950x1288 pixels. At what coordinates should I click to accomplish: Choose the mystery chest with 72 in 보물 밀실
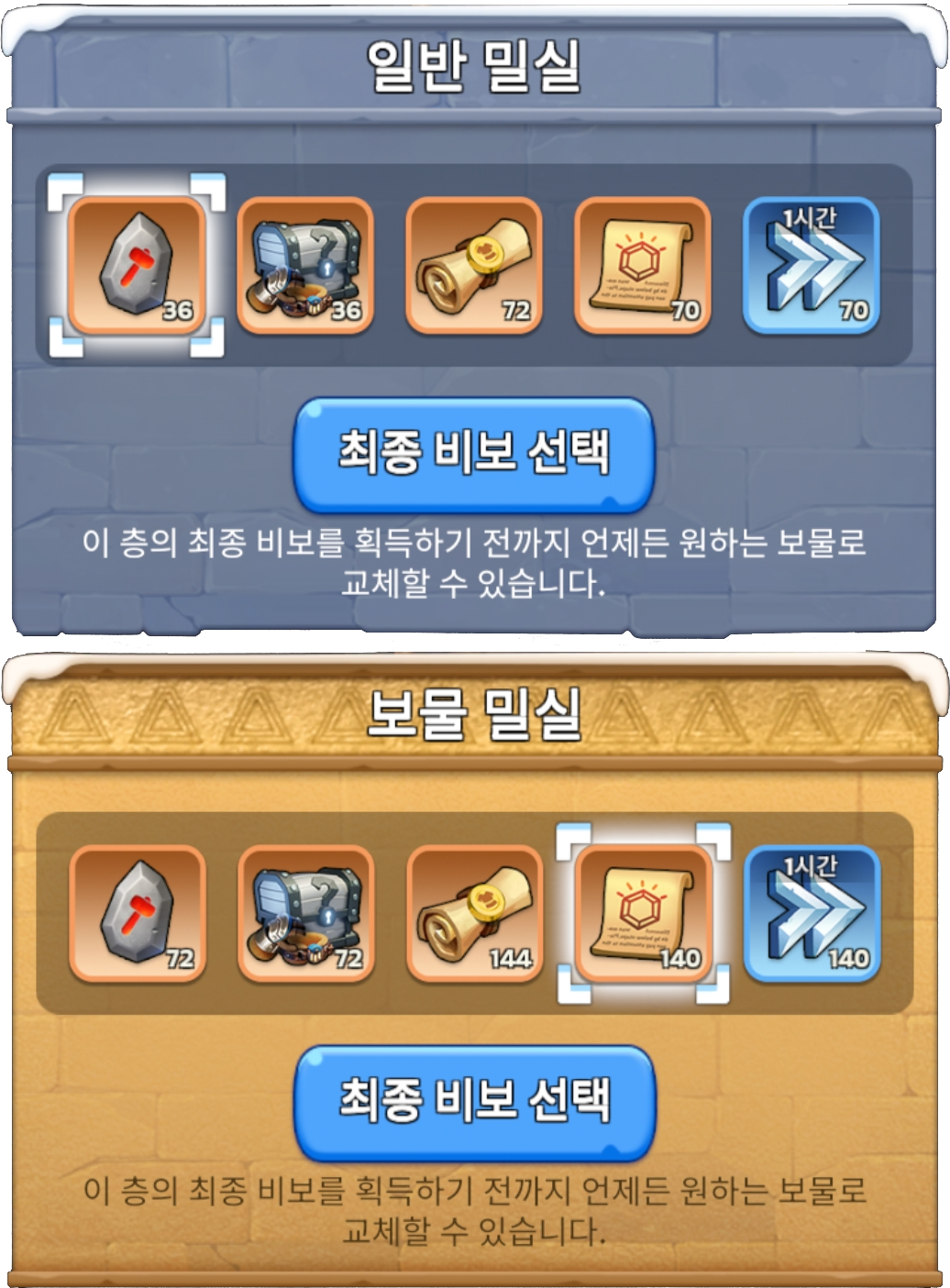(x=305, y=913)
